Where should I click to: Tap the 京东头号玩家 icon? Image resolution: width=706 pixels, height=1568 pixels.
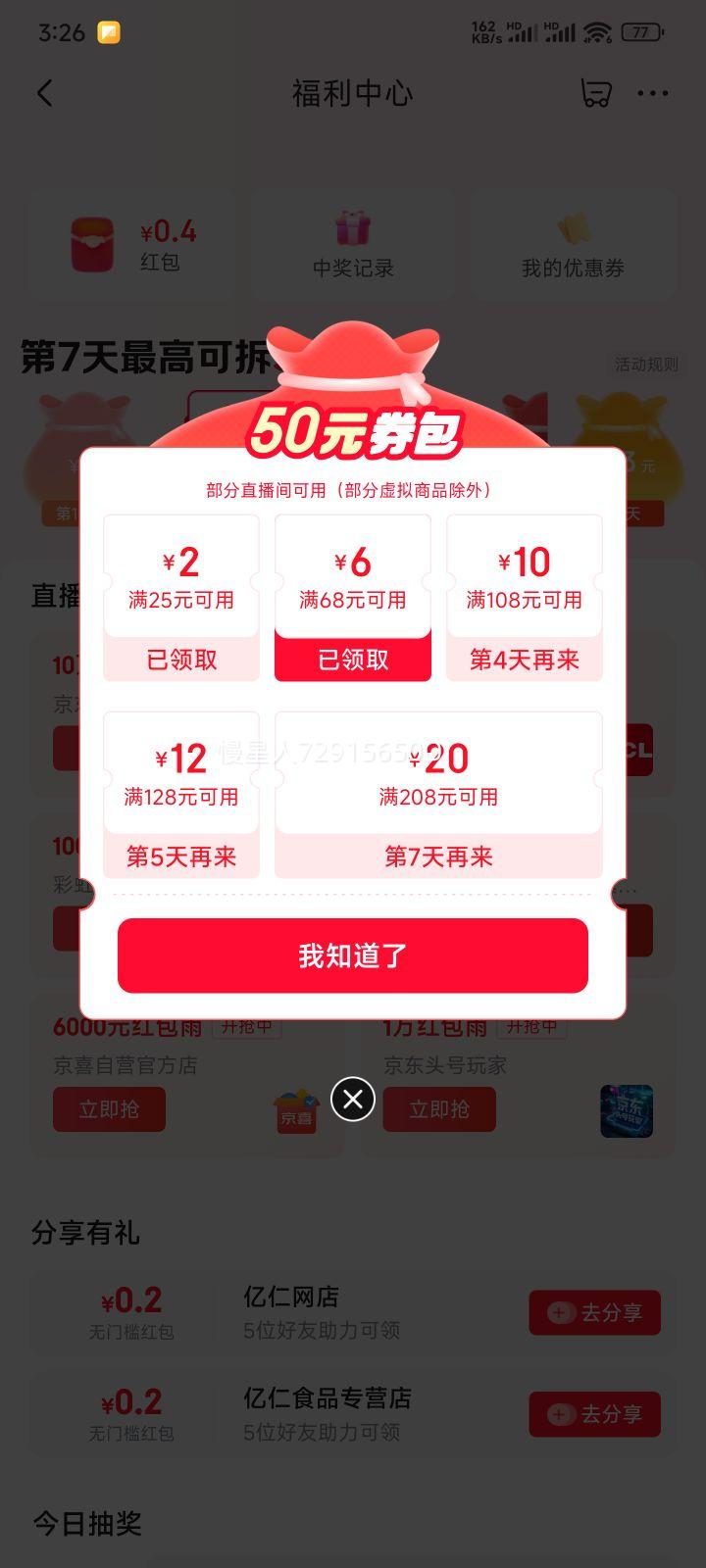(627, 1112)
